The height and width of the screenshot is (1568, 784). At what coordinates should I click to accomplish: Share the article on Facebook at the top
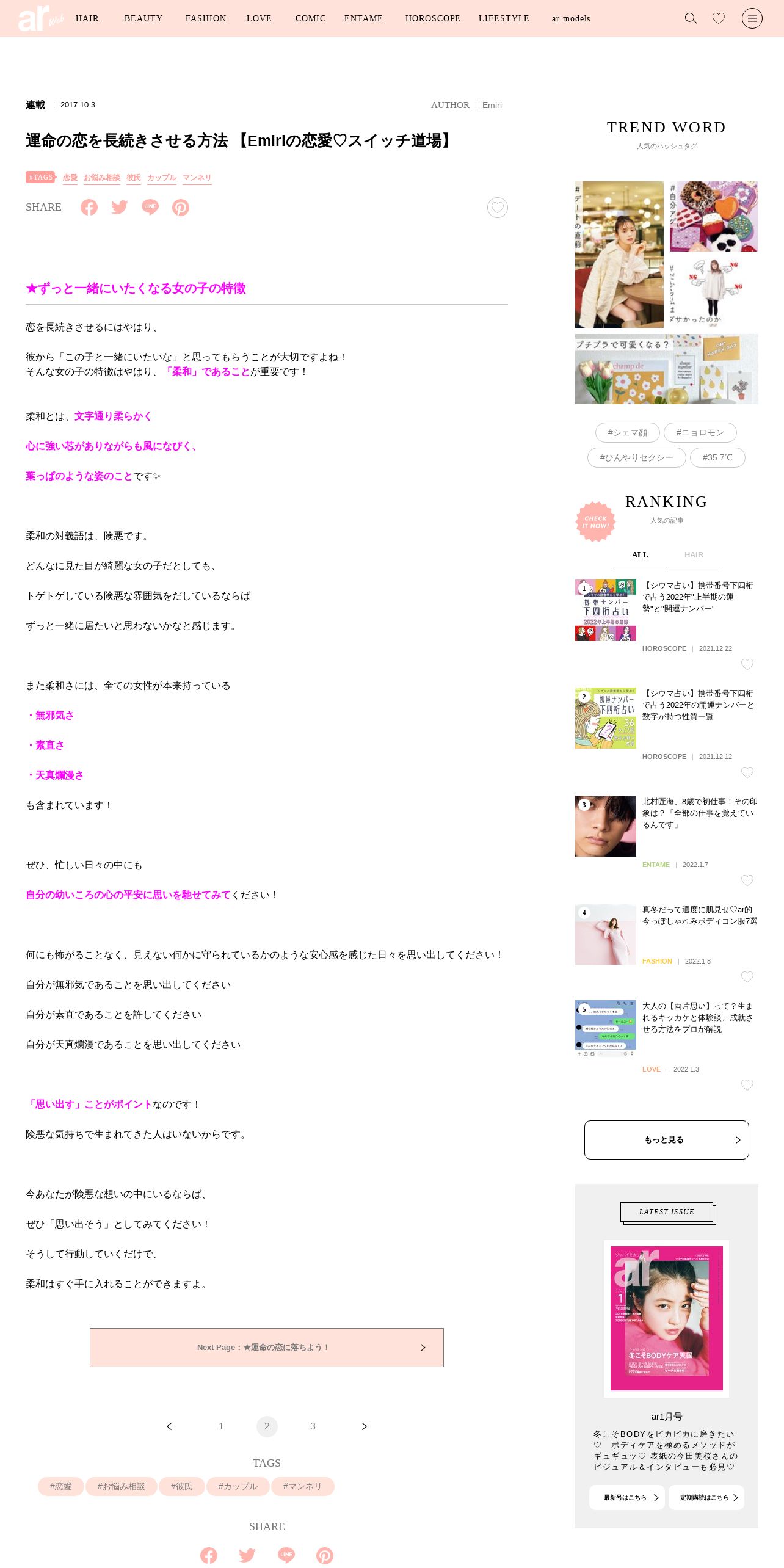[x=89, y=208]
